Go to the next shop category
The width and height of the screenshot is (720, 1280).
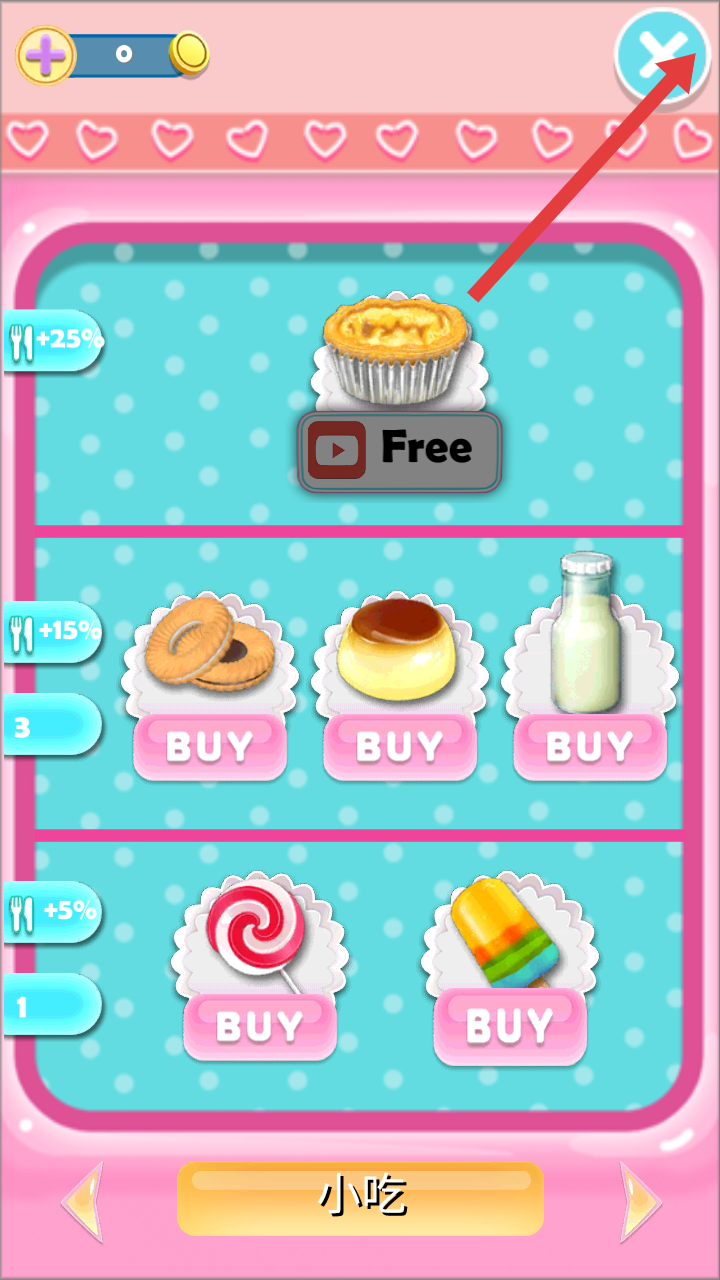pyautogui.click(x=640, y=1200)
